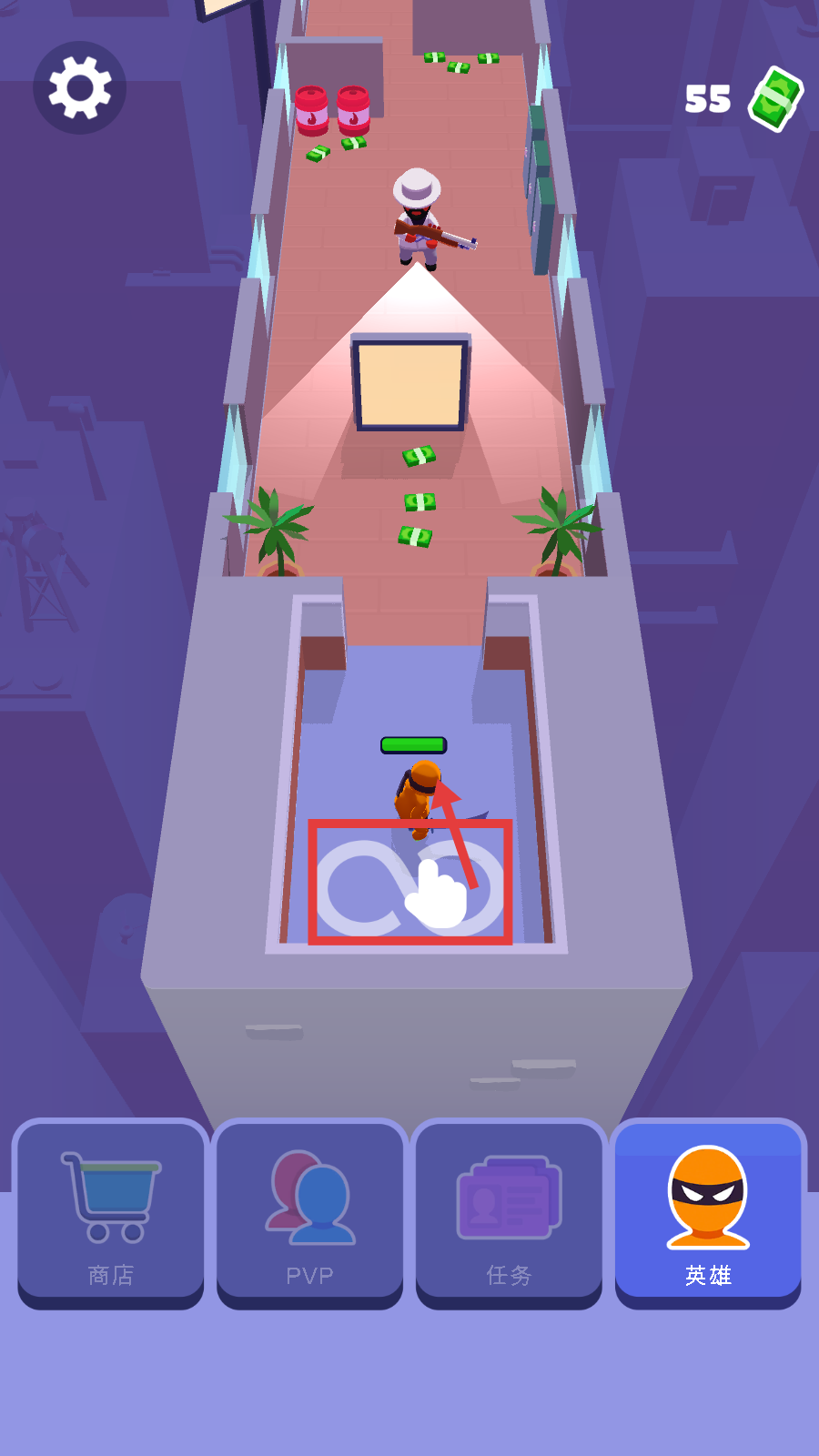Viewport: 819px width, 1456px height.
Task: Open the 商店 shop tab
Action: [x=111, y=1212]
